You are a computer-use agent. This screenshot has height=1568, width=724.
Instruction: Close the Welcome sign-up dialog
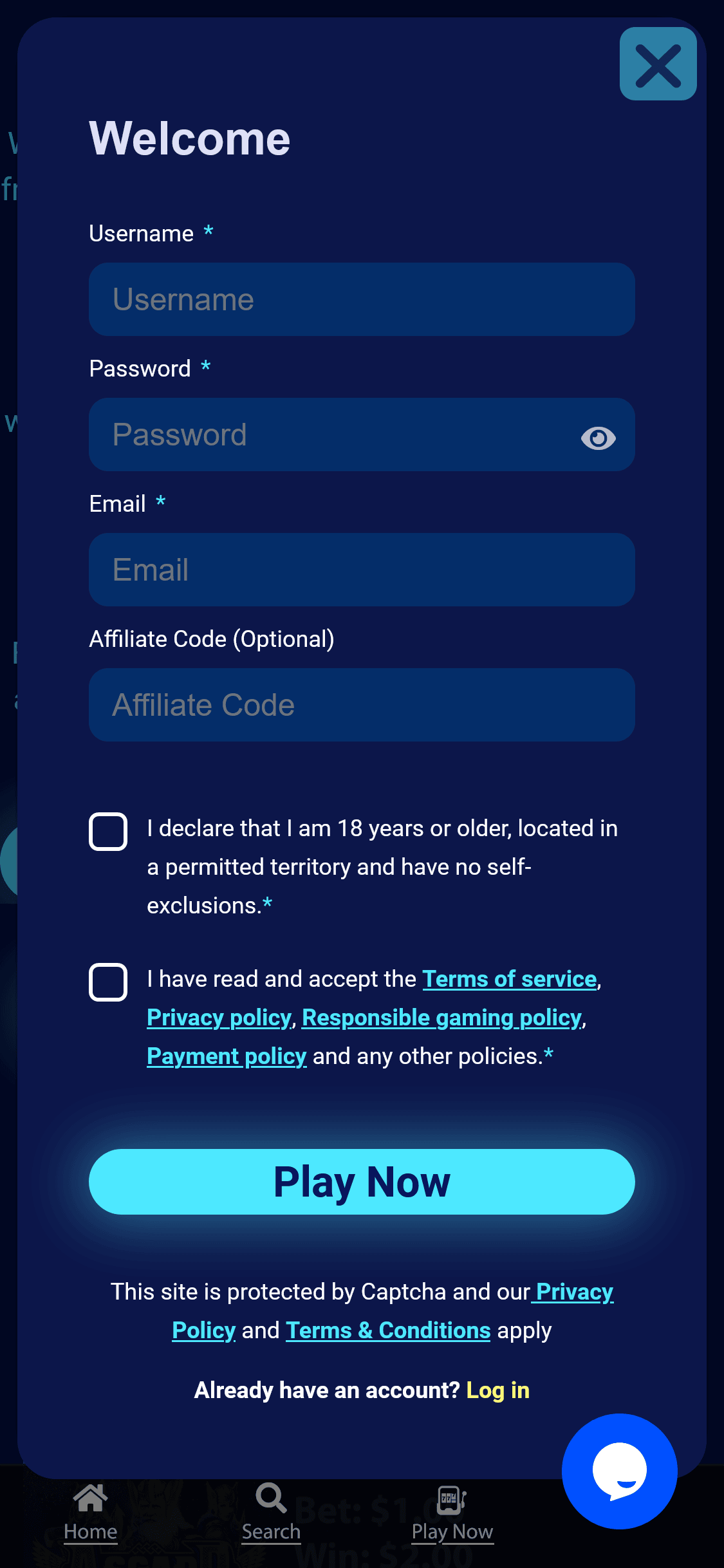click(658, 64)
